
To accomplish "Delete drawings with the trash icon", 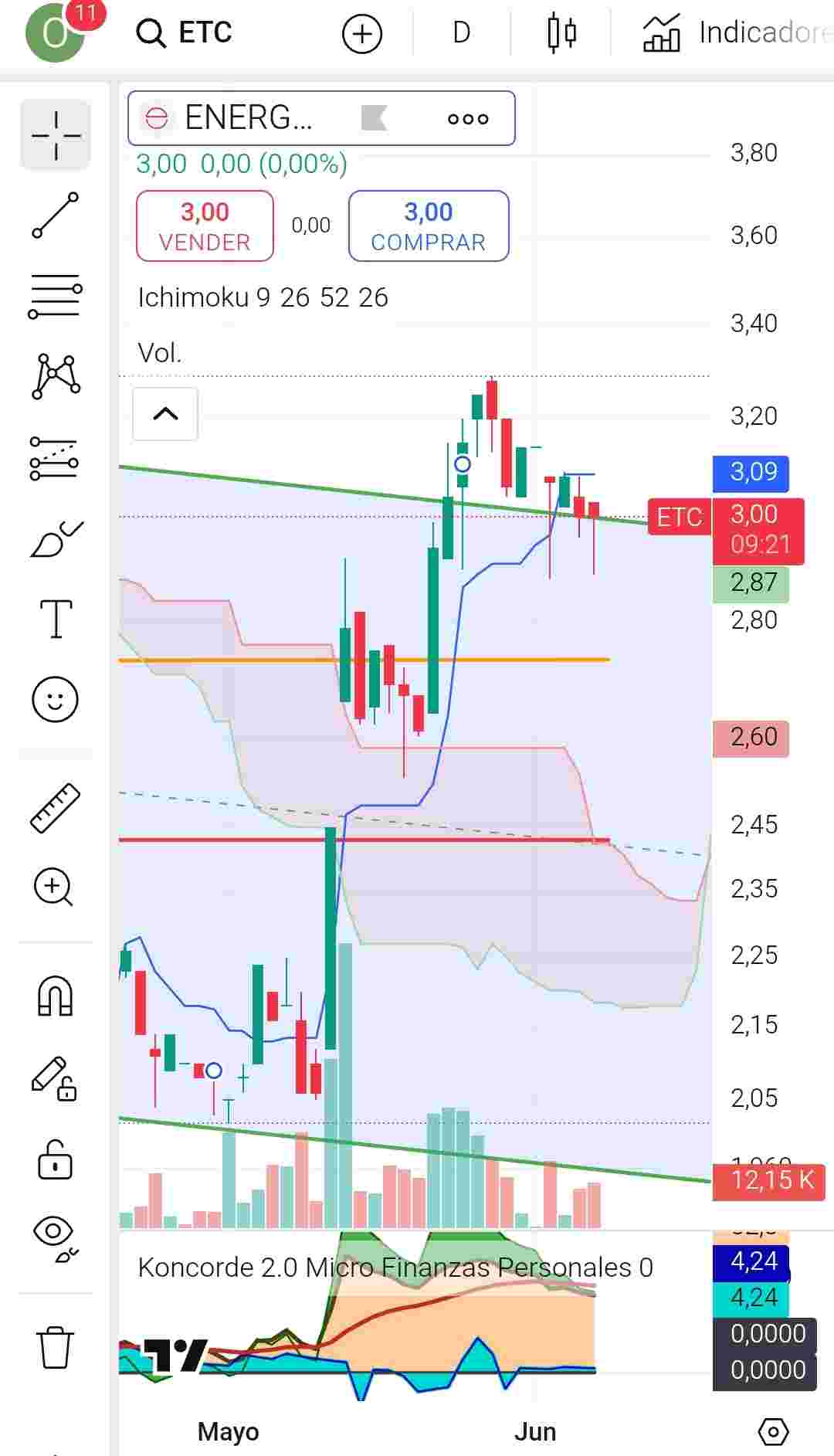I will pyautogui.click(x=55, y=1348).
